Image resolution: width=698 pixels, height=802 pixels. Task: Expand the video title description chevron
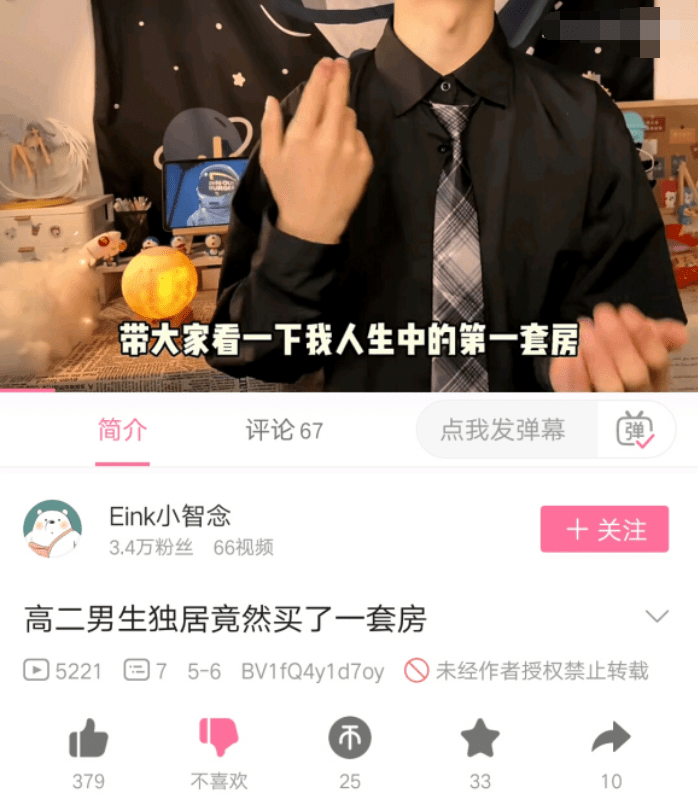click(x=656, y=616)
